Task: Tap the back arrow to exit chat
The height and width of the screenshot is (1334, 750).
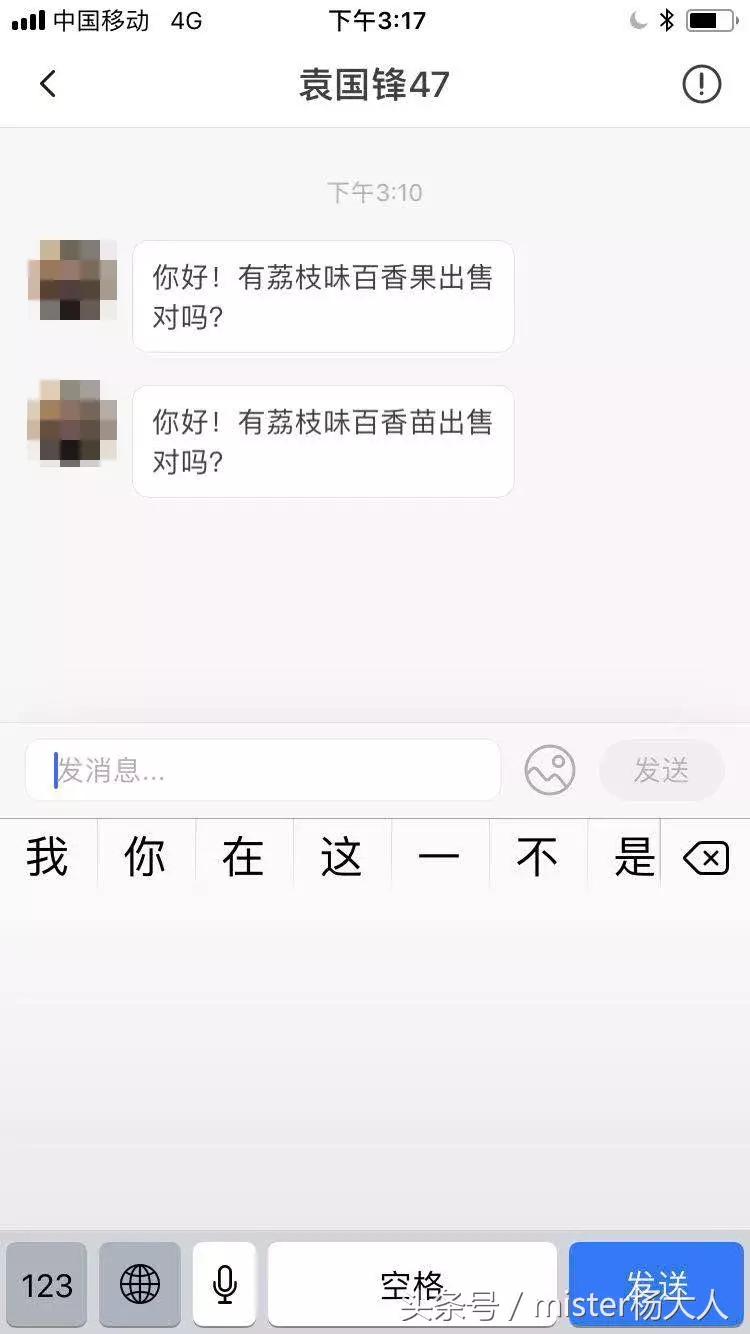Action: point(48,83)
